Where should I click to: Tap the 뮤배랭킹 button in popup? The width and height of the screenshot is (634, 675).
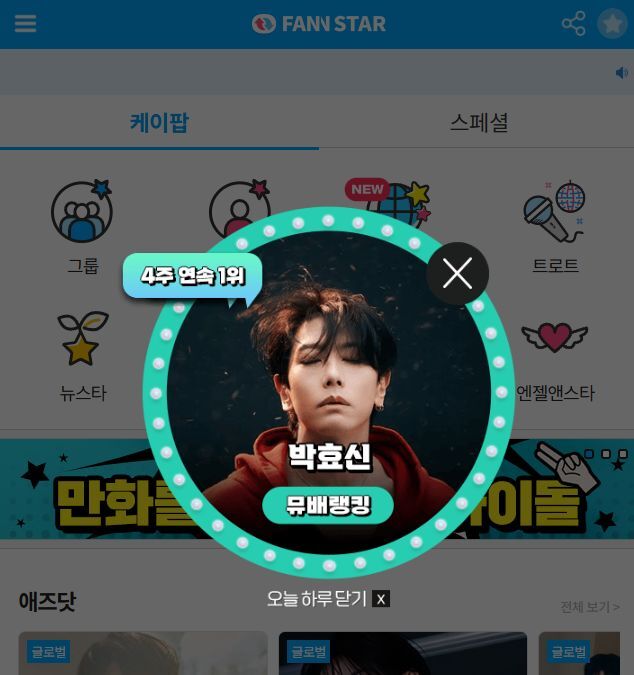tap(328, 506)
